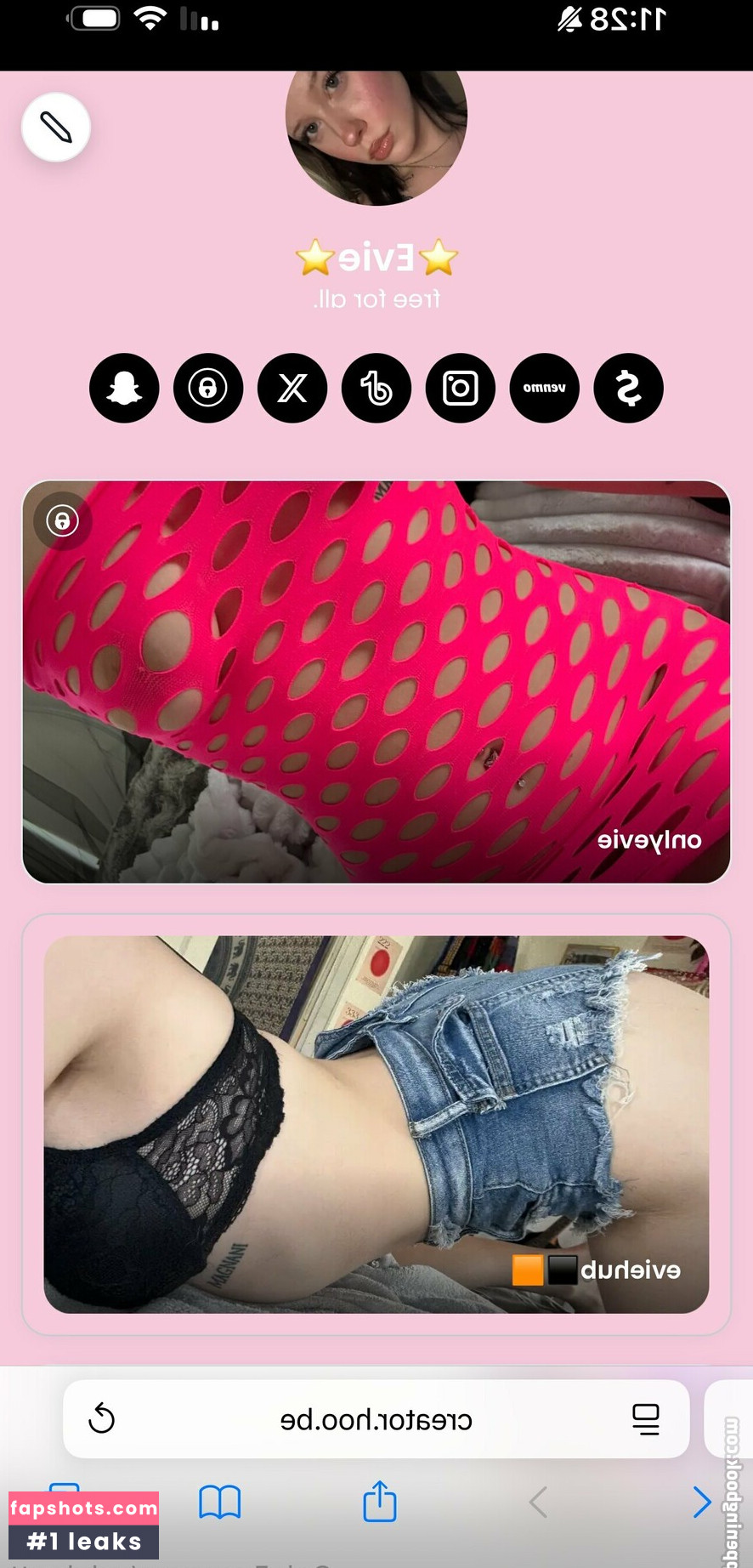
Task: Open the padlock social icon link
Action: pyautogui.click(x=208, y=389)
